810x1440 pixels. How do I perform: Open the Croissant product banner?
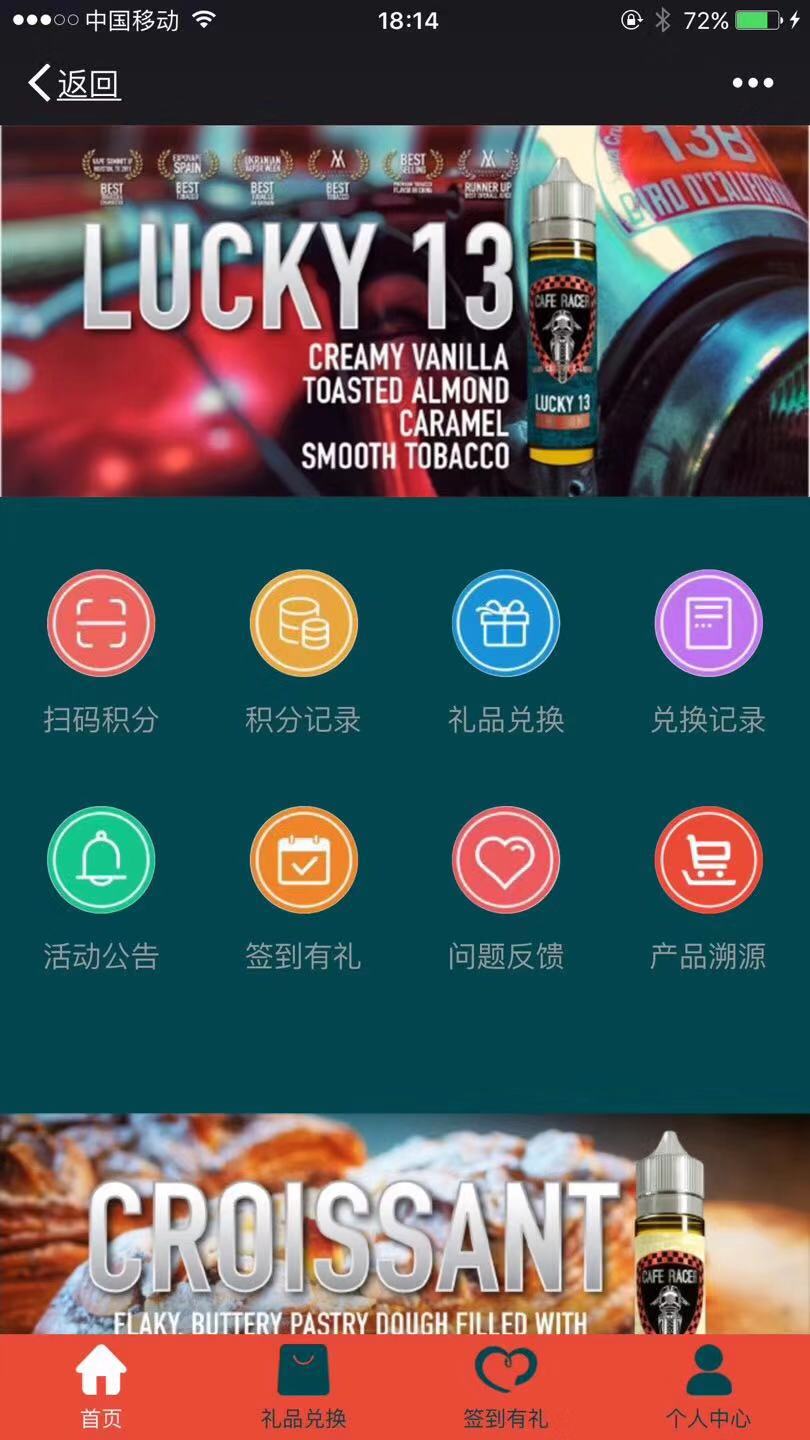(404, 1225)
